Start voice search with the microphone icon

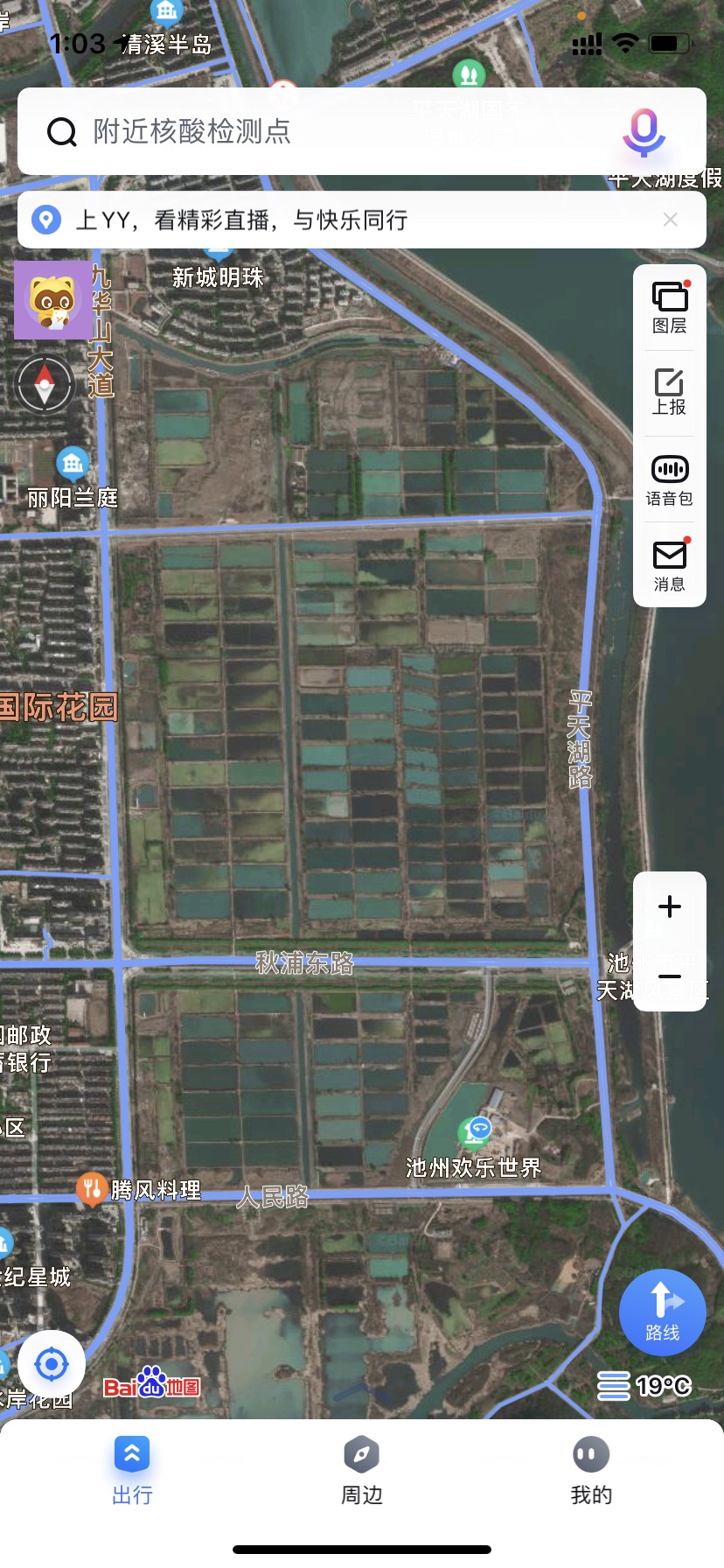coord(644,132)
